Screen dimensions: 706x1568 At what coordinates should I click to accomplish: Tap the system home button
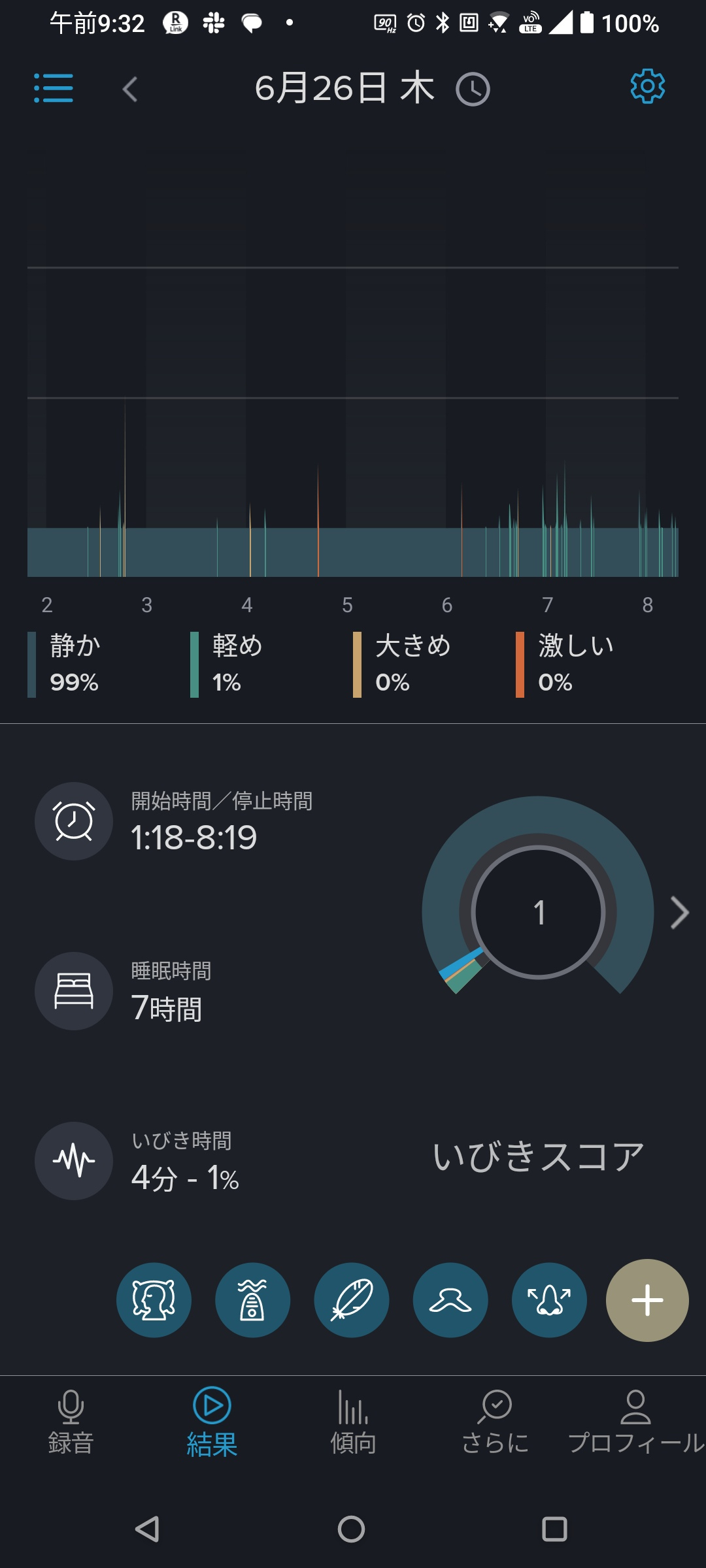[x=351, y=1529]
